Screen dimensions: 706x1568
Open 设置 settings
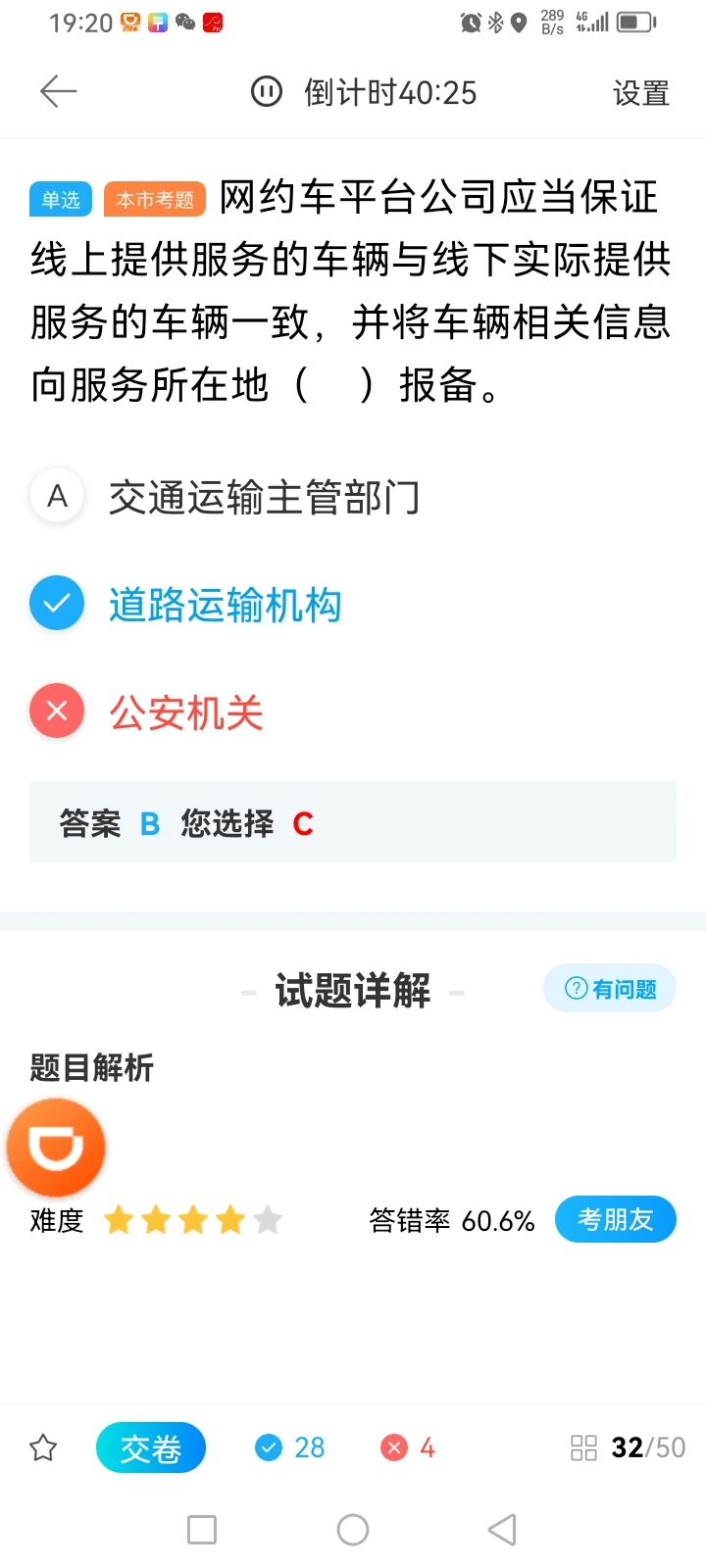640,94
